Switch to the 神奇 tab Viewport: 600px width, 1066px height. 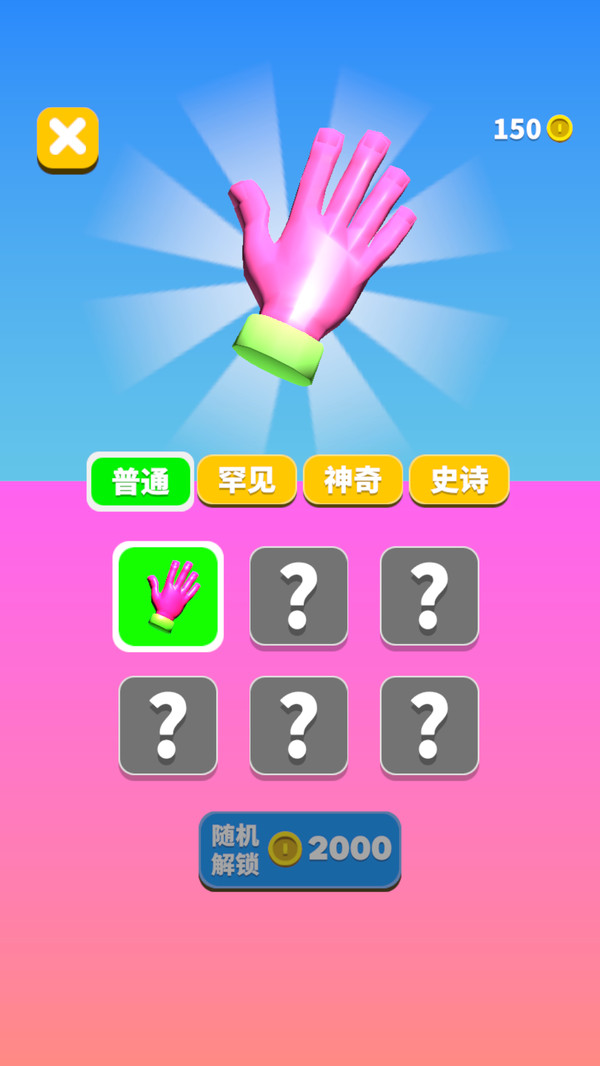click(x=353, y=480)
